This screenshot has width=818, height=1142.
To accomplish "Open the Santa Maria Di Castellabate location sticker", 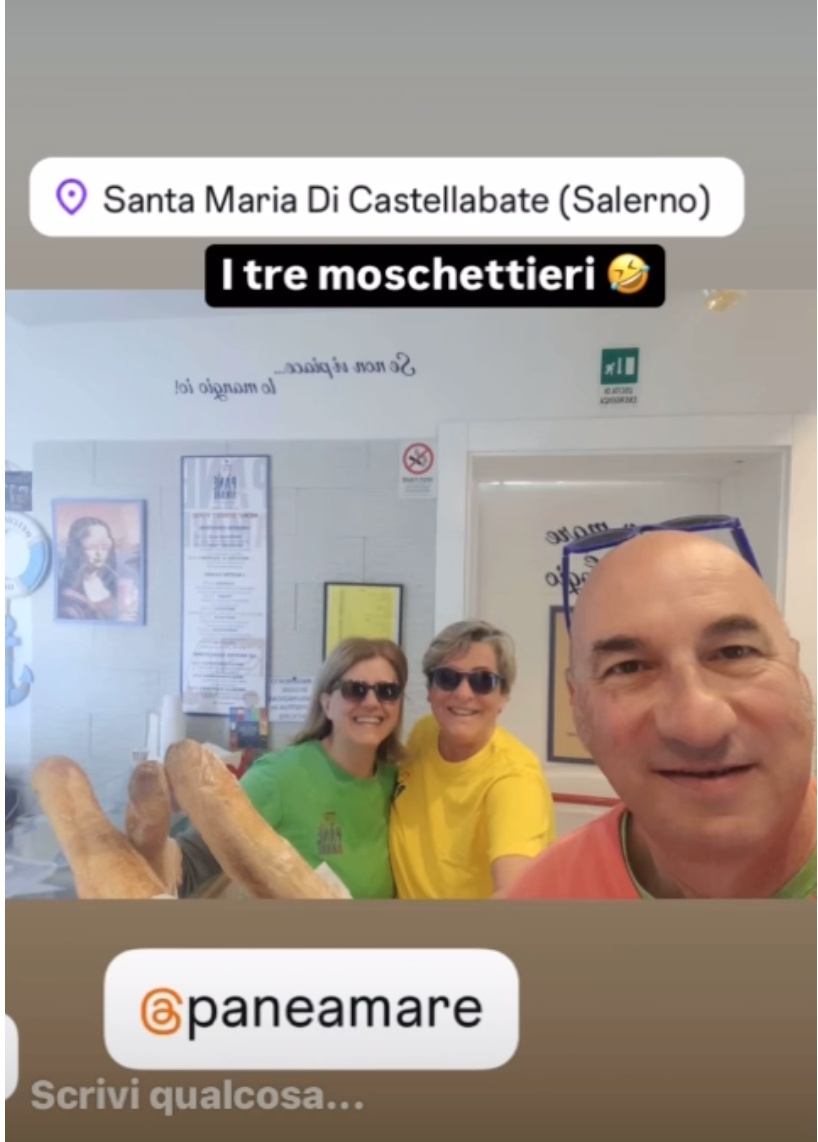I will pyautogui.click(x=386, y=197).
